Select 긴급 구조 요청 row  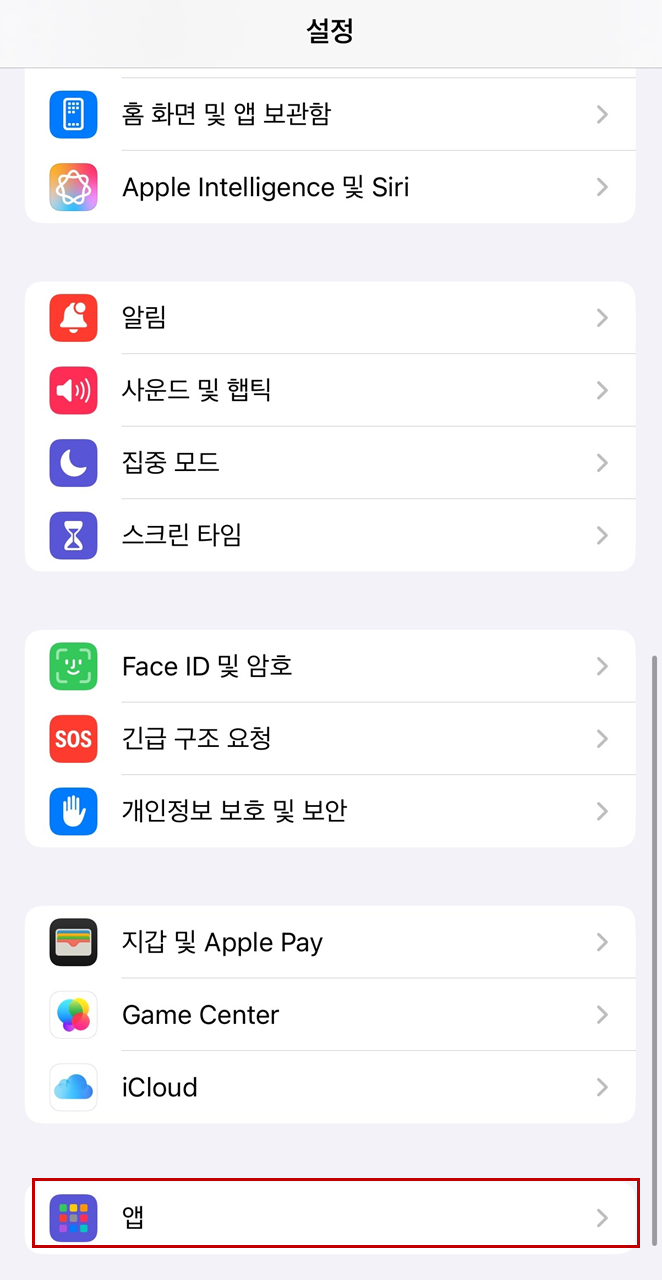(x=330, y=739)
